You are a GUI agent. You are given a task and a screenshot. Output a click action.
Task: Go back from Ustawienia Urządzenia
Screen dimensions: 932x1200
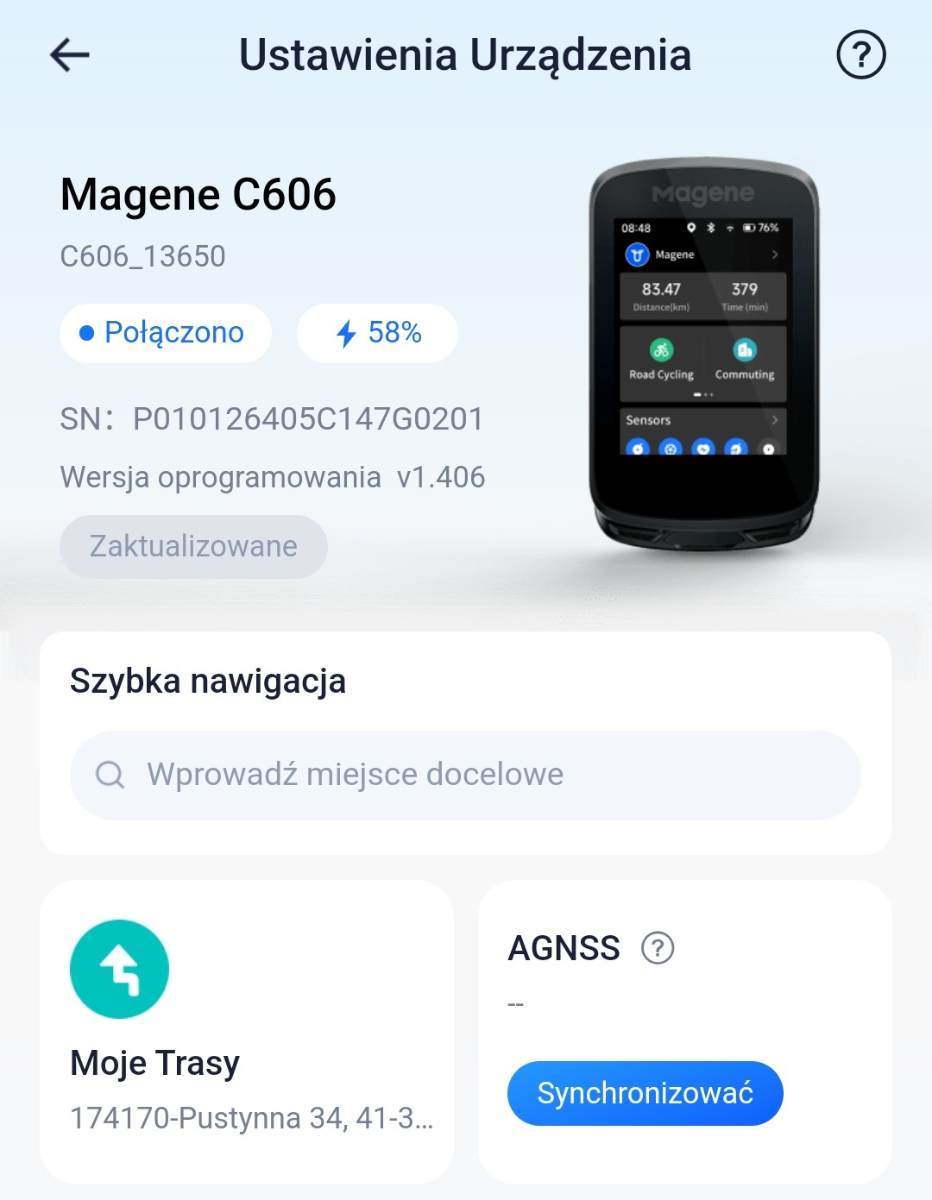(x=70, y=56)
